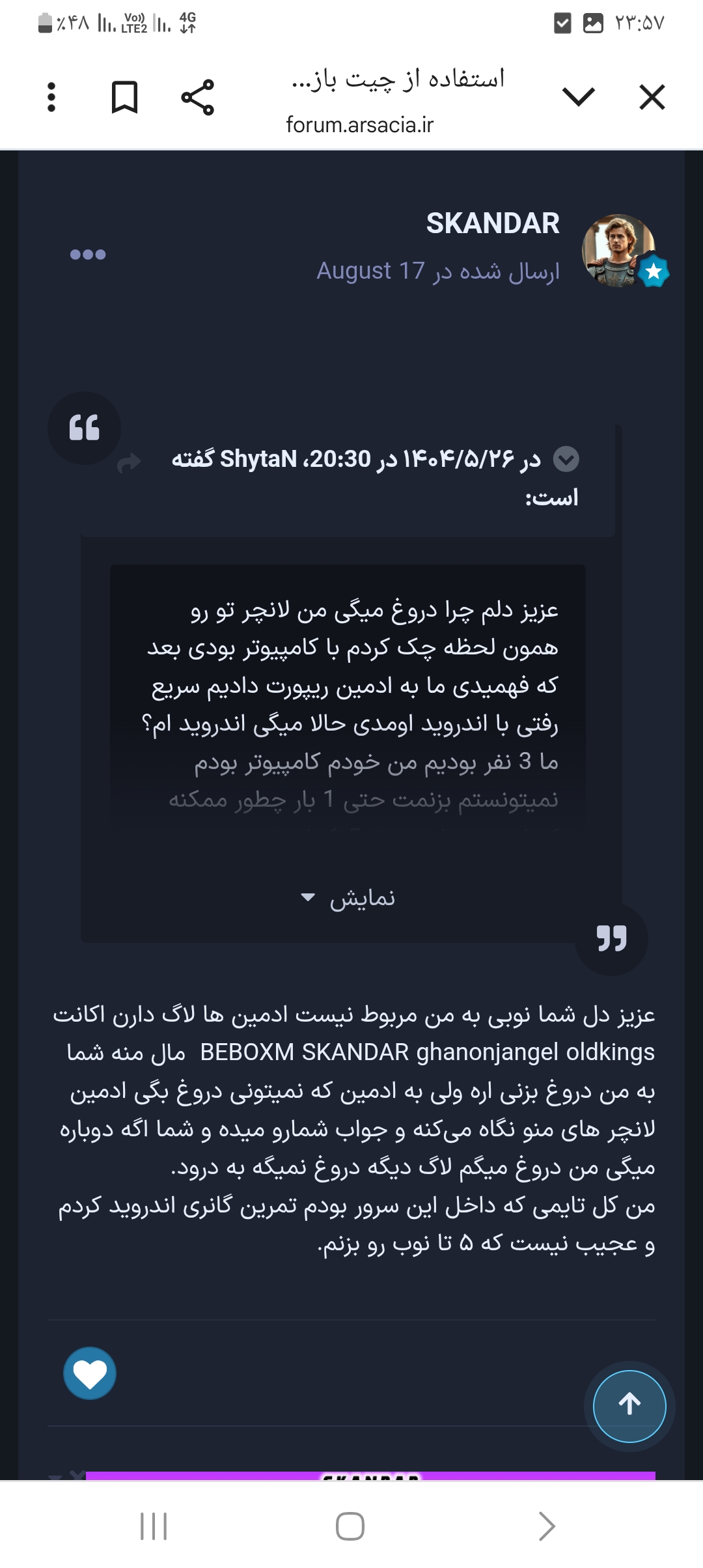Go back with the system navigation
This screenshot has height=1568, width=703.
(547, 1526)
